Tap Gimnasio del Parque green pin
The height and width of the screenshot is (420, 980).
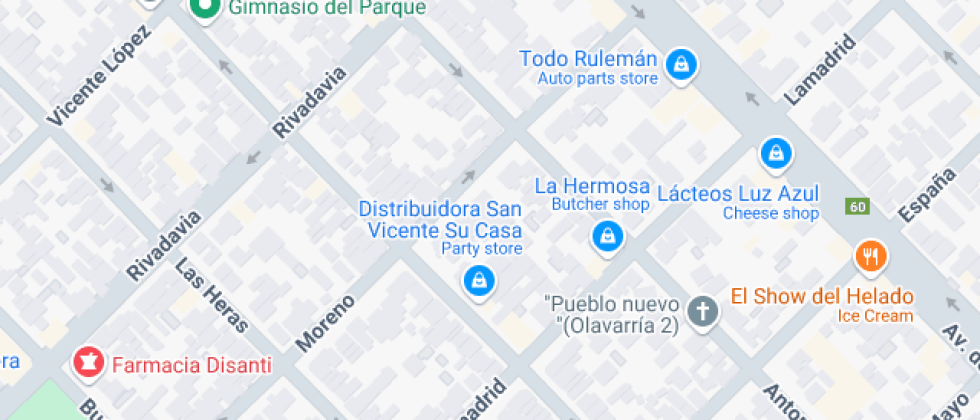tap(205, 8)
